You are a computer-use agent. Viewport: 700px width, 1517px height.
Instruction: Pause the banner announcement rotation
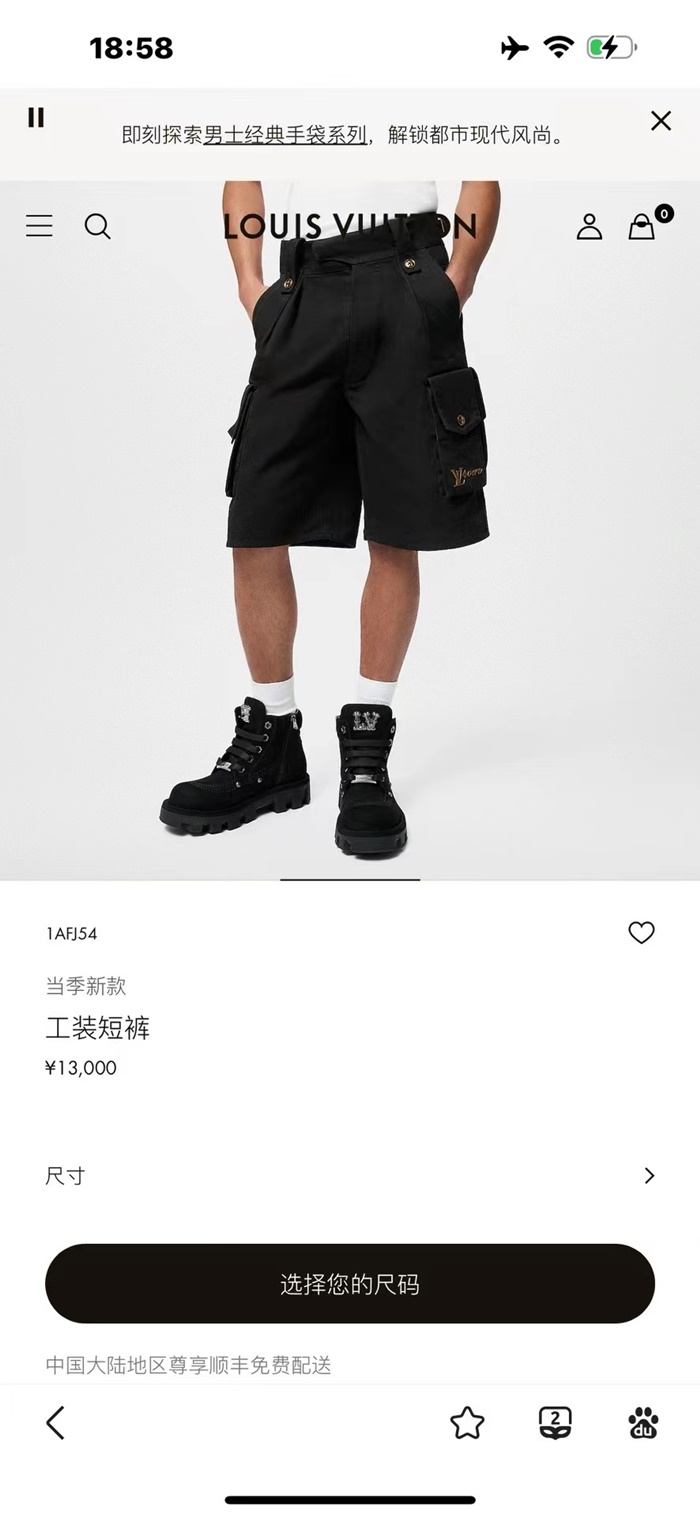pyautogui.click(x=36, y=118)
